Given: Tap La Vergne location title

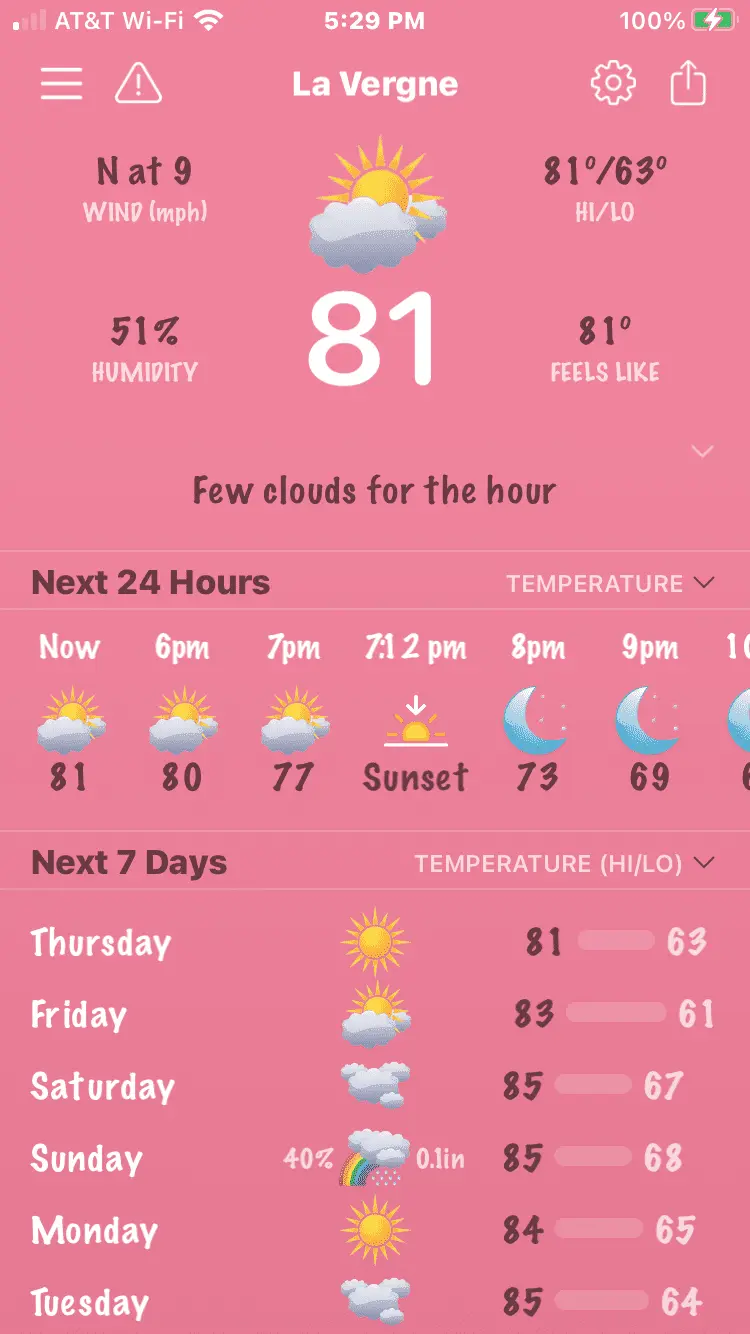Looking at the screenshot, I should click(x=375, y=84).
